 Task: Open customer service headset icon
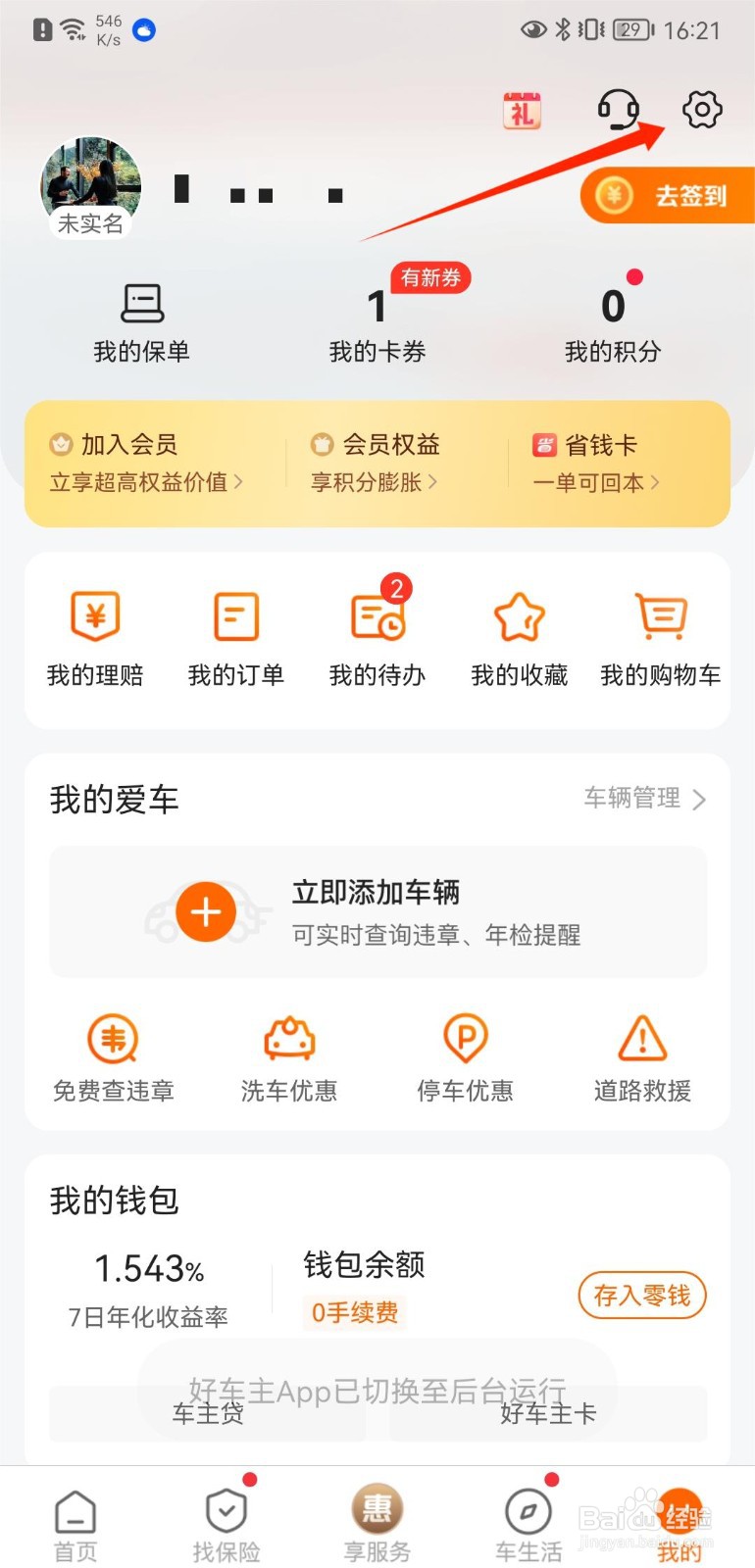pyautogui.click(x=619, y=110)
